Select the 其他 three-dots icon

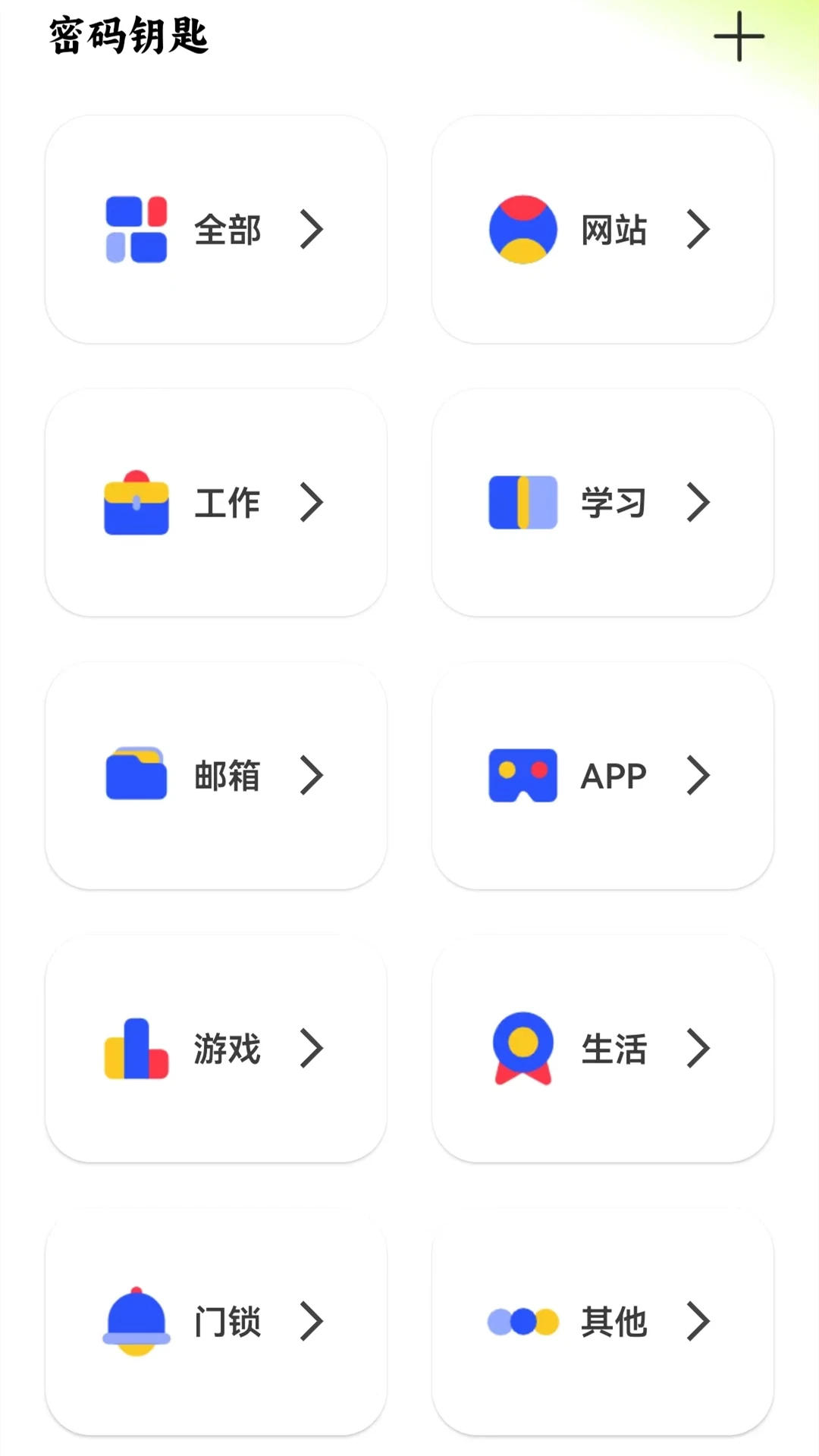[x=523, y=1322]
